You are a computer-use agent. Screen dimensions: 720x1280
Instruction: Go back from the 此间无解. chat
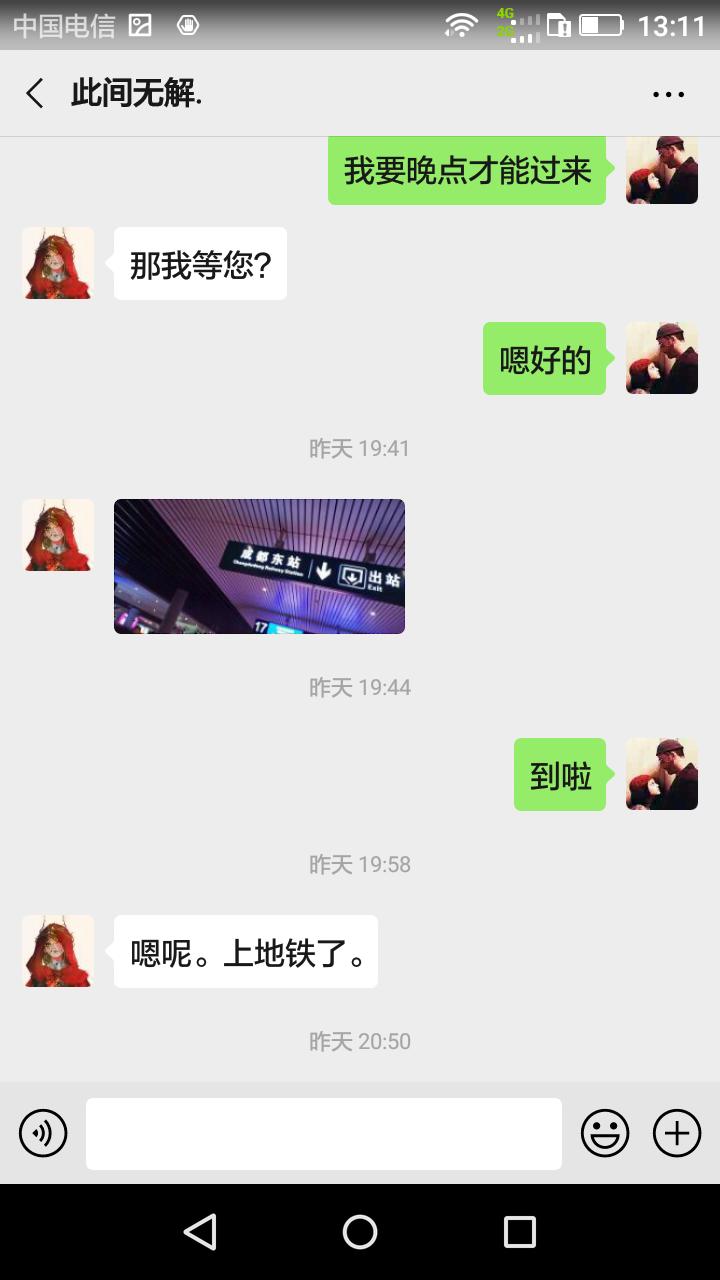35,94
